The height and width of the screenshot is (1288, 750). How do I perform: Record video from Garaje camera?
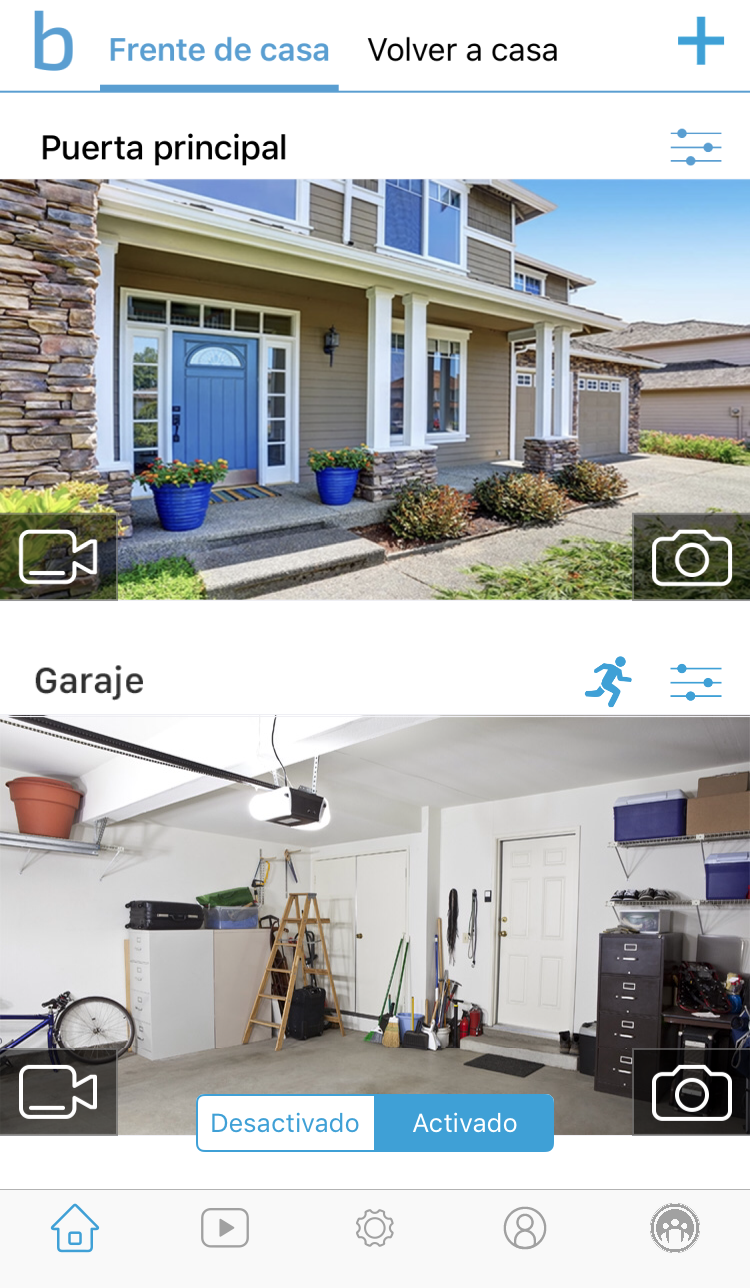coord(58,1092)
